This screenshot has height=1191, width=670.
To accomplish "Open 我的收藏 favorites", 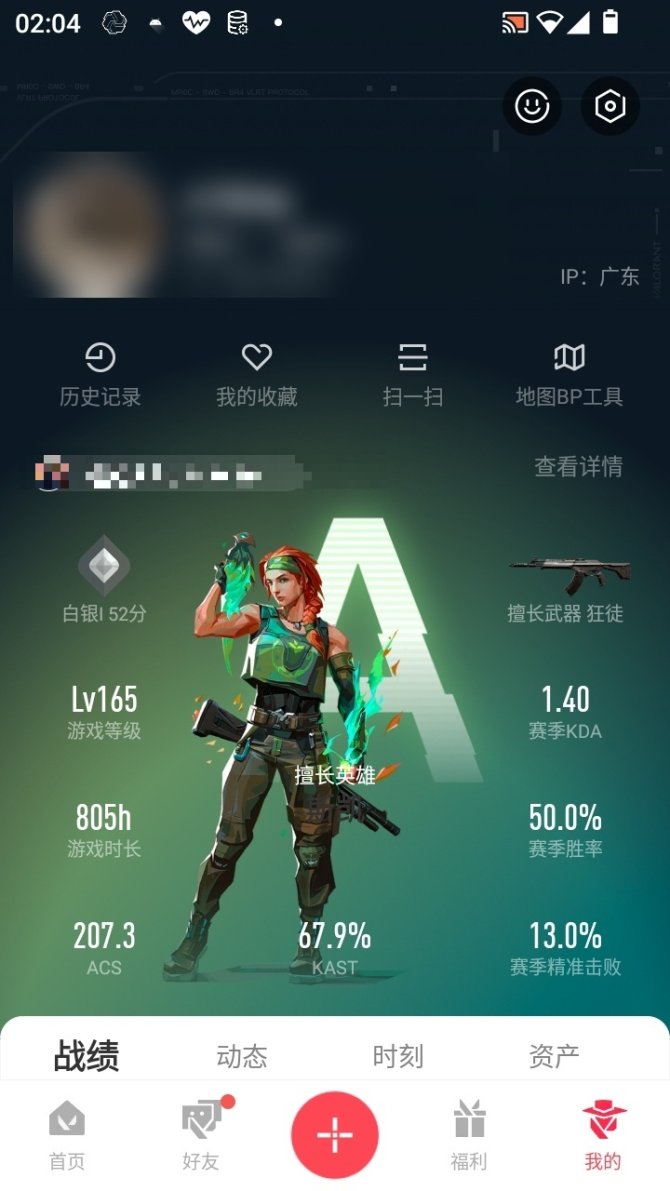I will pyautogui.click(x=257, y=374).
